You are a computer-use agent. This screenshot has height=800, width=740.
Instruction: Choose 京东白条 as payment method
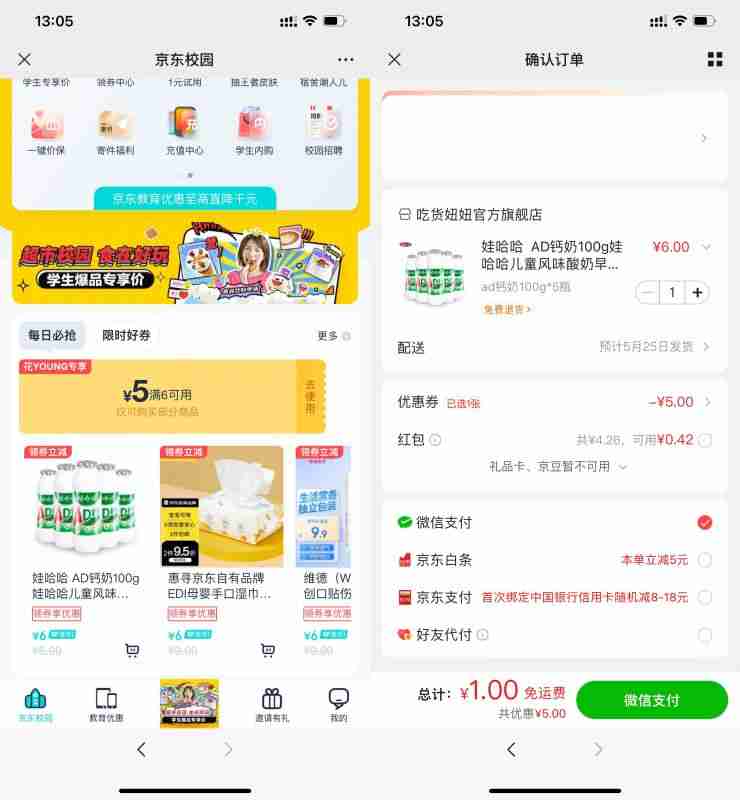705,560
